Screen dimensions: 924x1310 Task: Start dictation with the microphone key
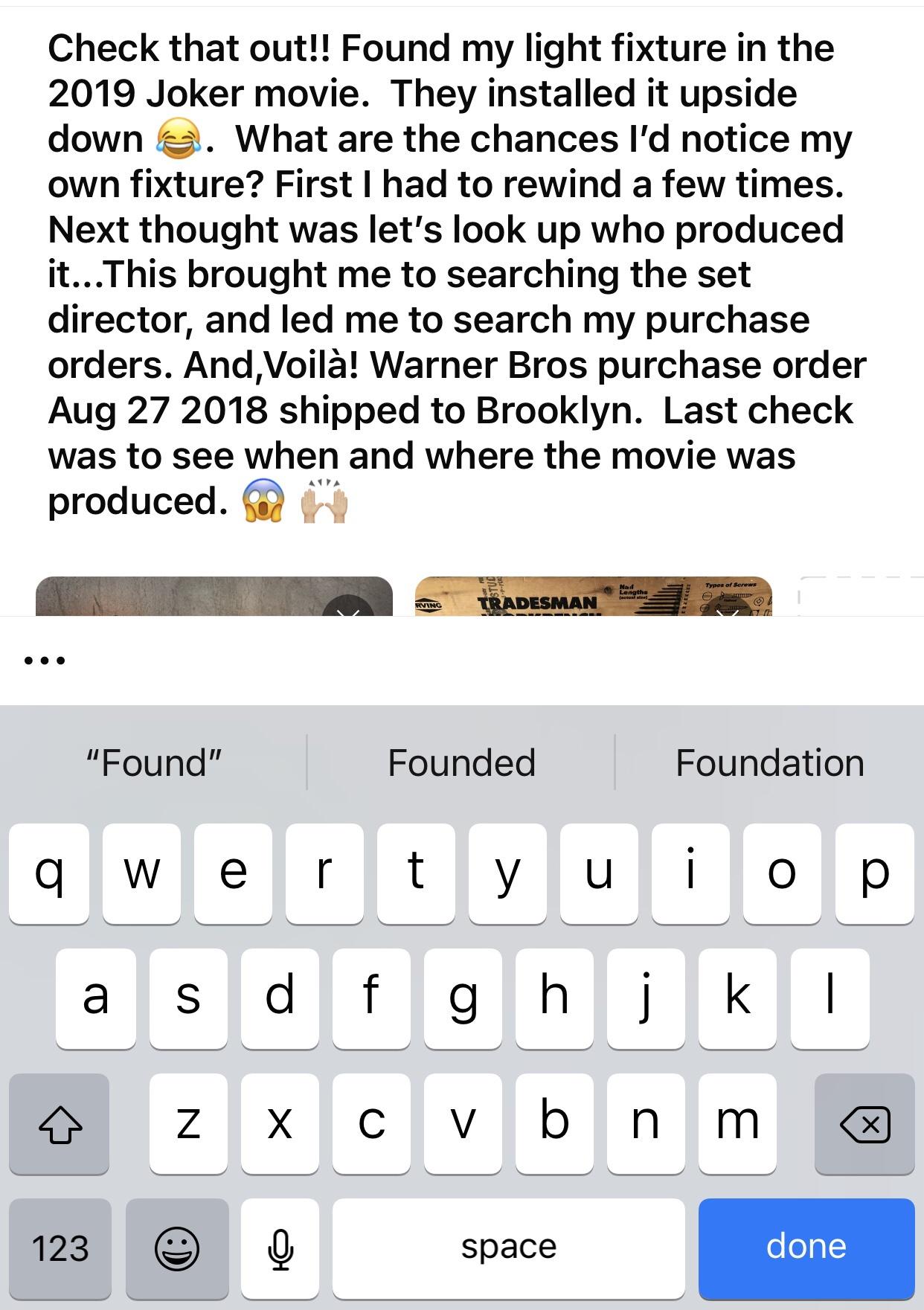click(x=280, y=1247)
